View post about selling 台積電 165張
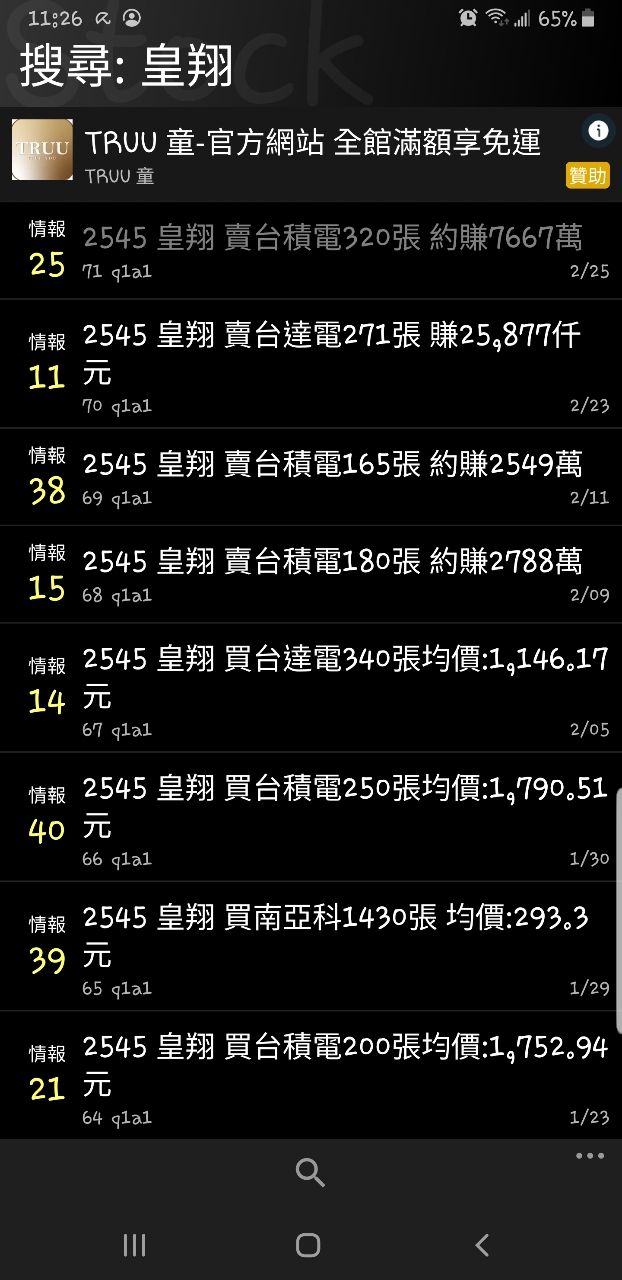 point(330,478)
